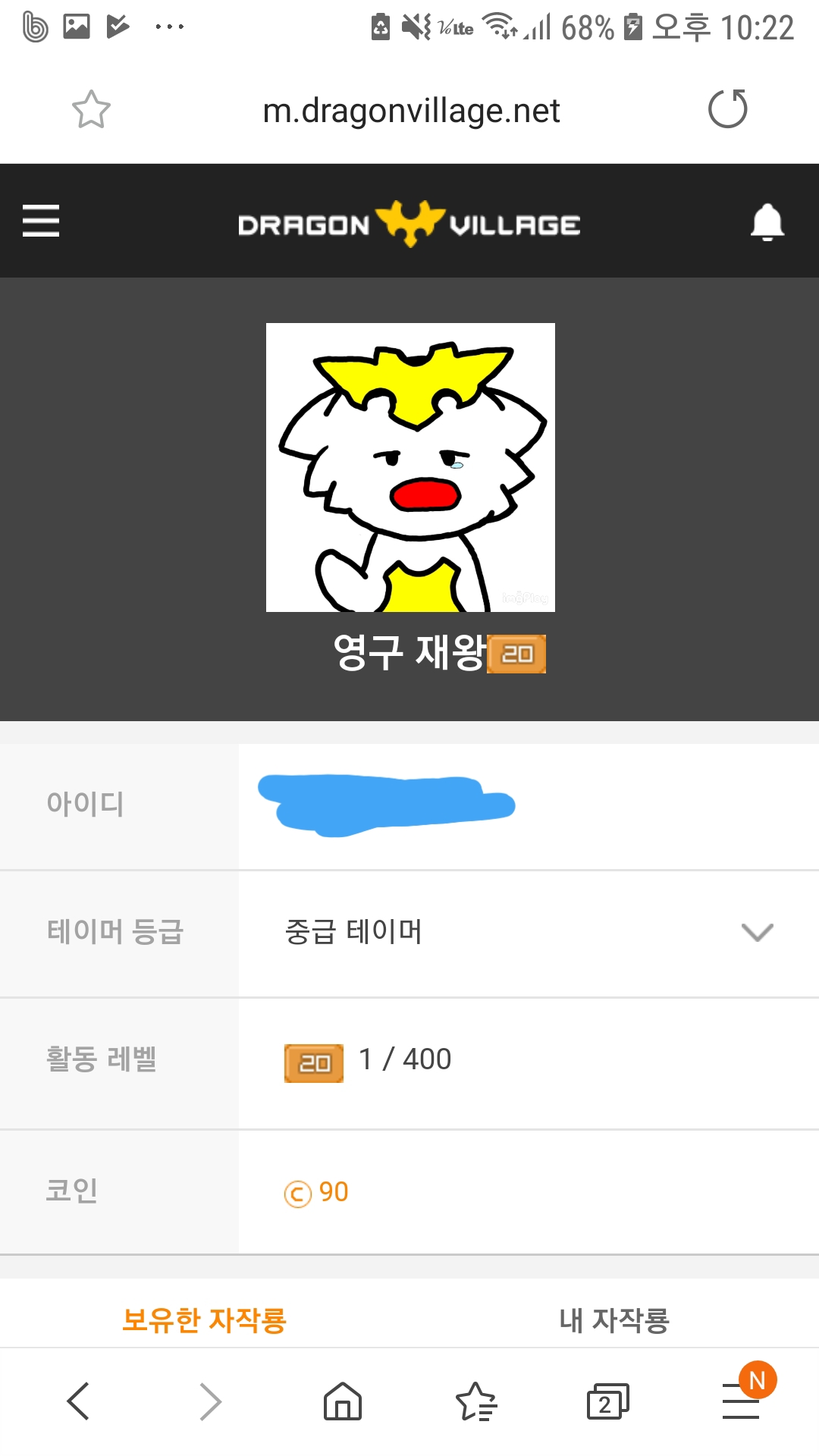Bookmark this page with the star
The height and width of the screenshot is (1456, 819).
pos(91,110)
